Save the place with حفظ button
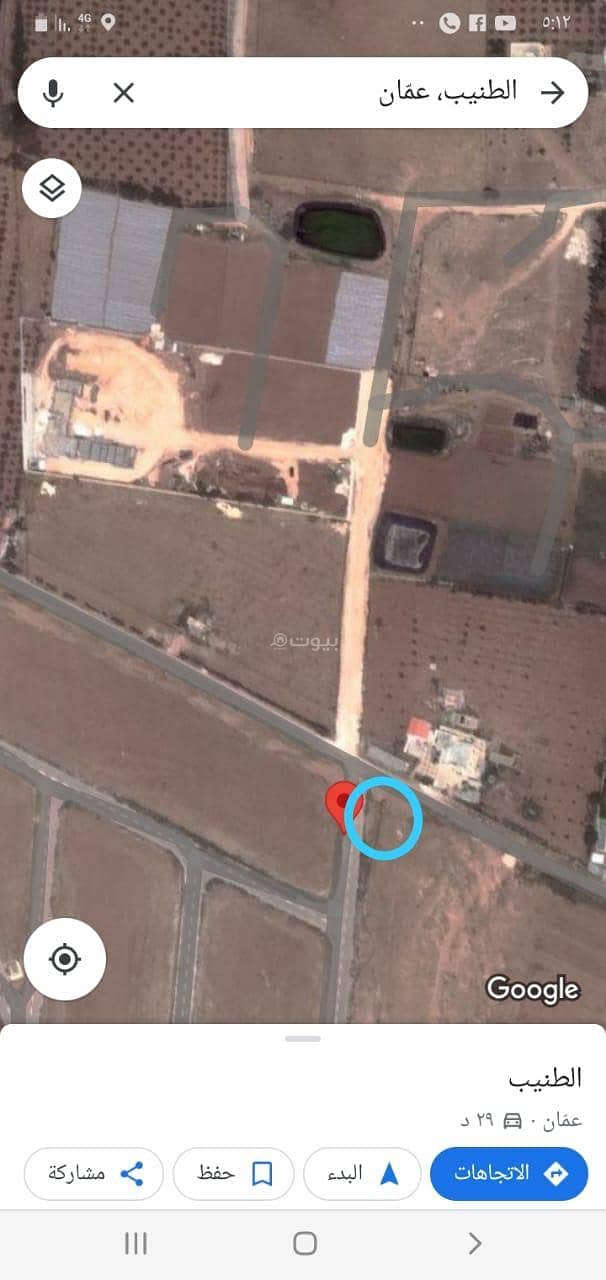The height and width of the screenshot is (1280, 606). click(x=233, y=1174)
